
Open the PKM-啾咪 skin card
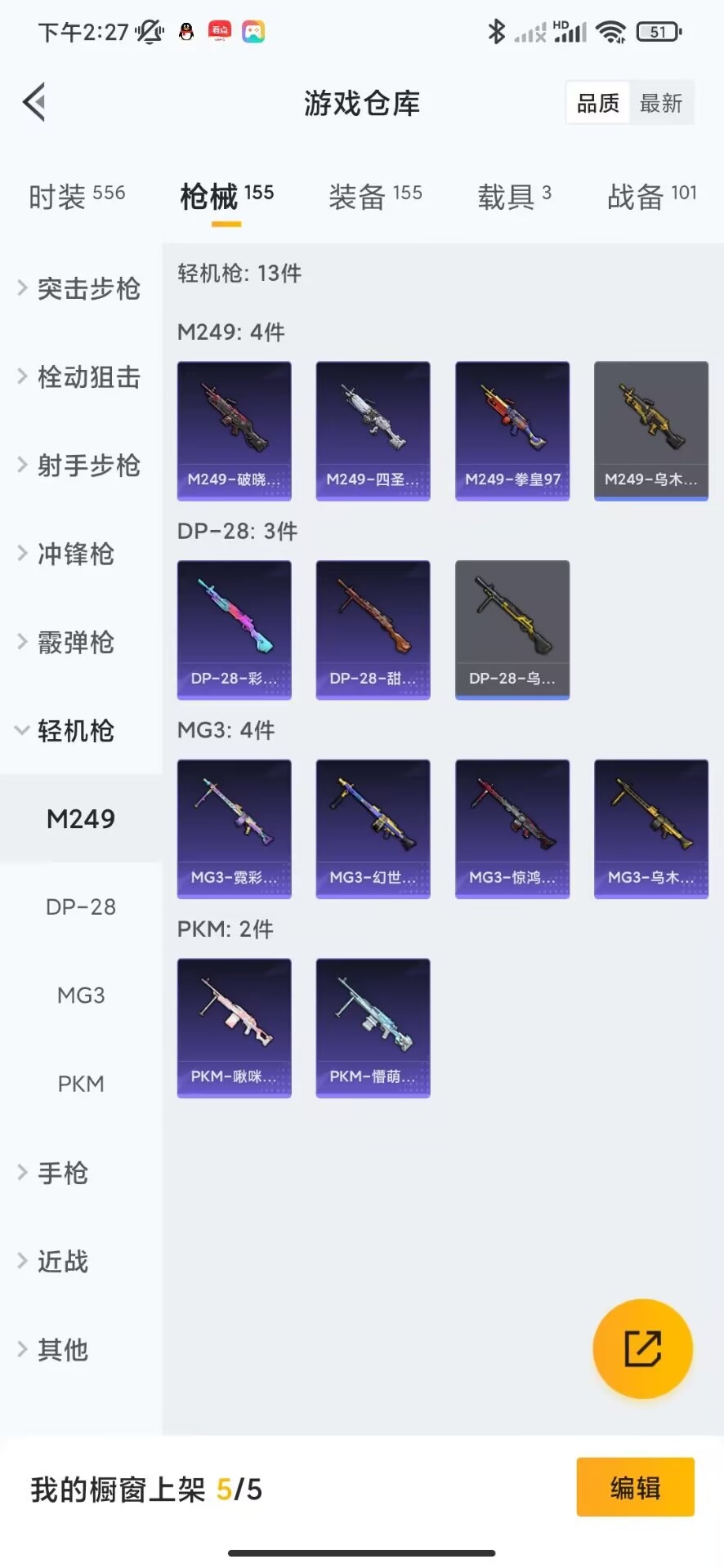[235, 1027]
